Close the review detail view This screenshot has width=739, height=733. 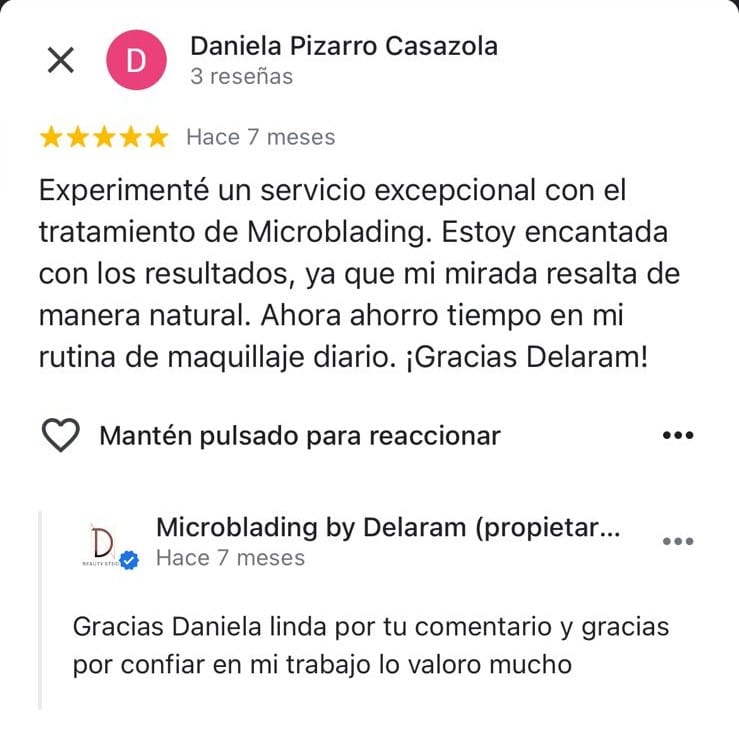(61, 60)
